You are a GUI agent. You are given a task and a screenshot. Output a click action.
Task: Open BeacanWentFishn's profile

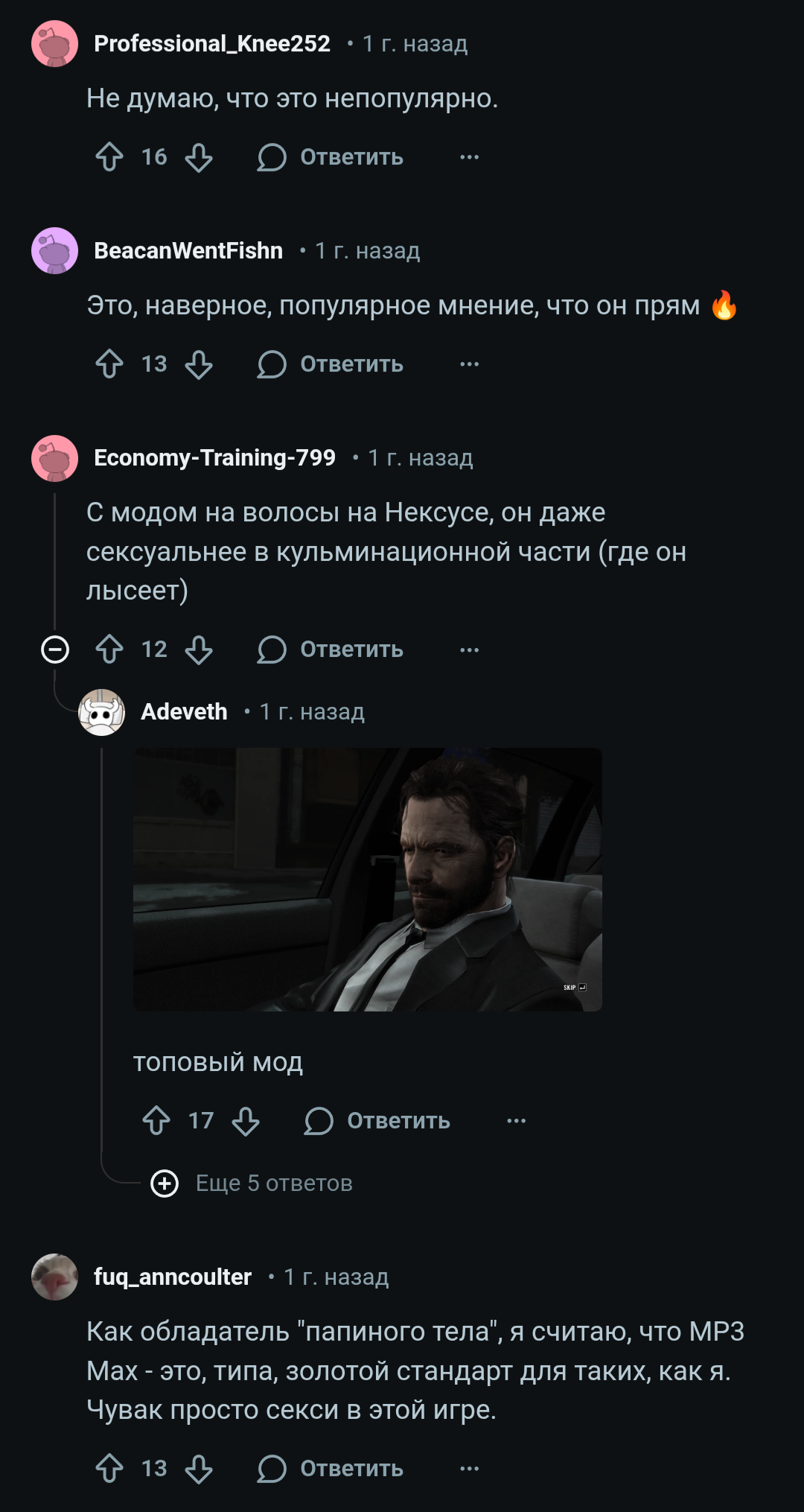[188, 251]
